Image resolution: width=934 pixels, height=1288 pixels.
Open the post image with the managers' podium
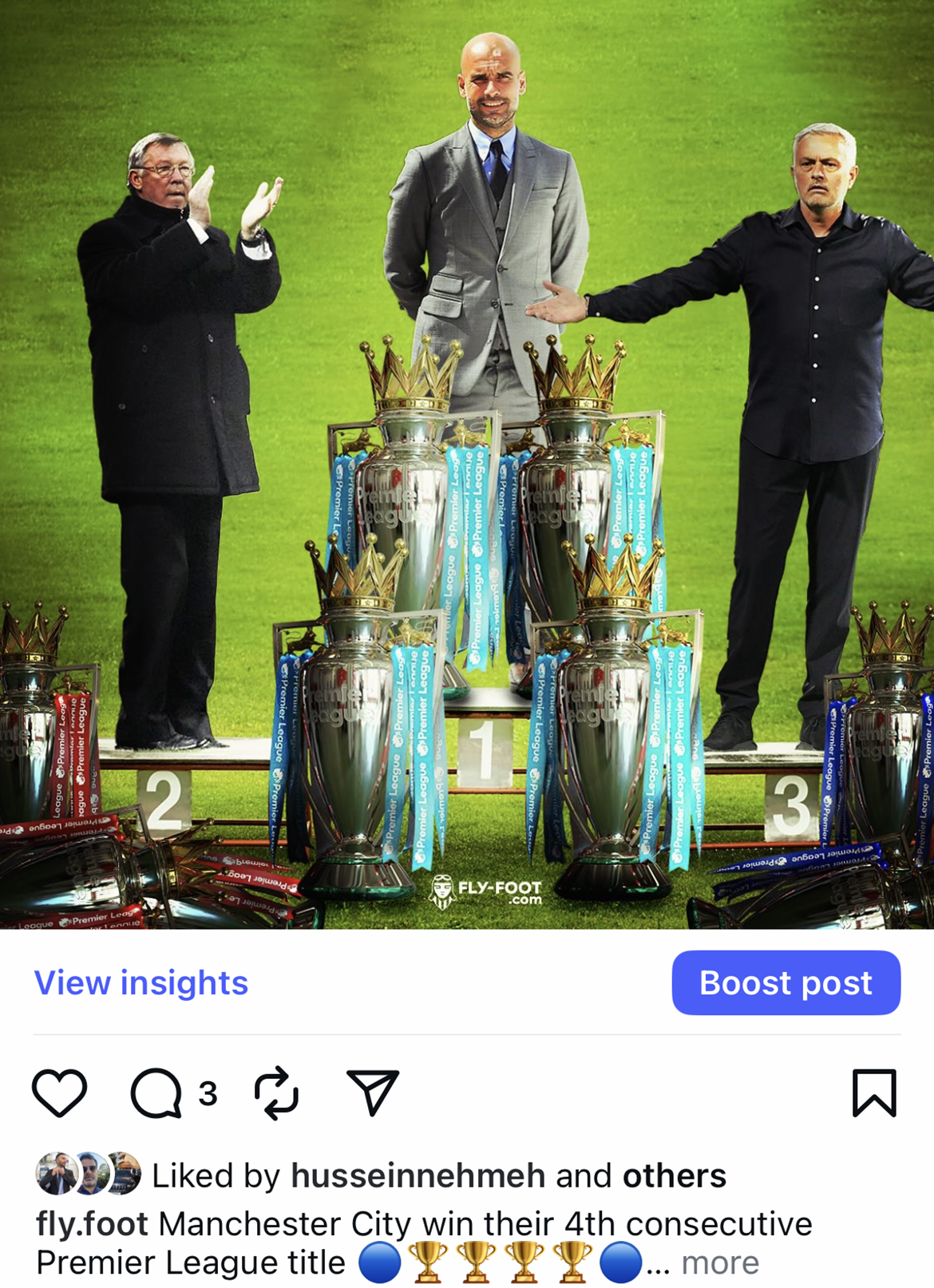(467, 463)
